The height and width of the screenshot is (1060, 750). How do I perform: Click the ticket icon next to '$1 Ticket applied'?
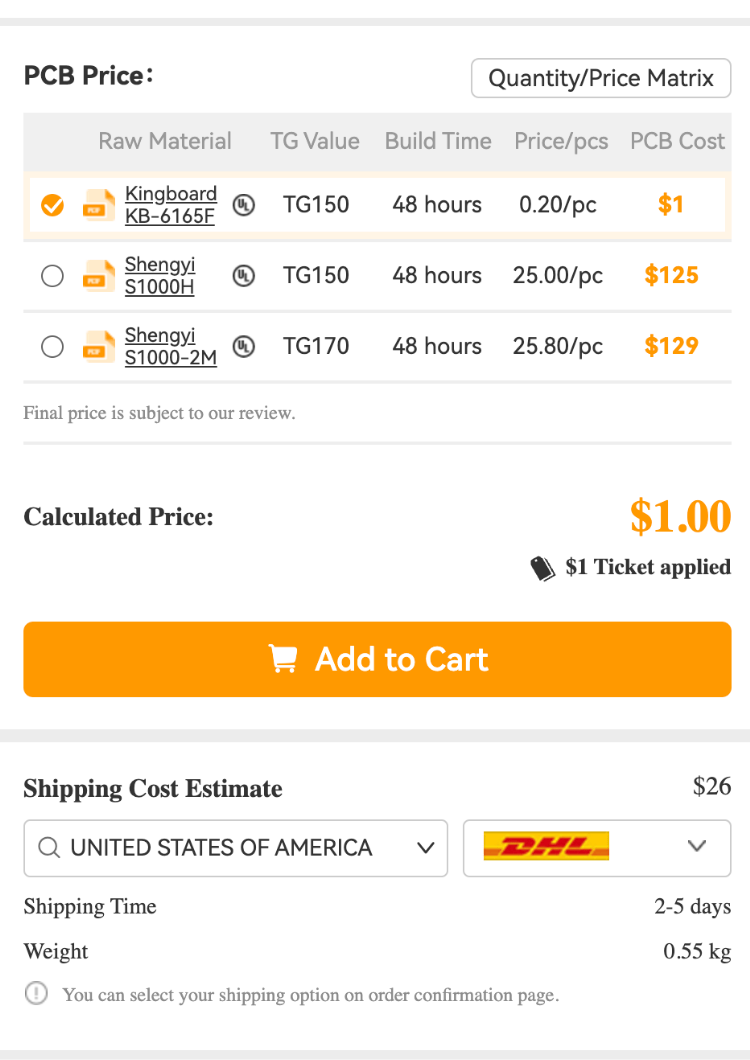pyautogui.click(x=543, y=567)
